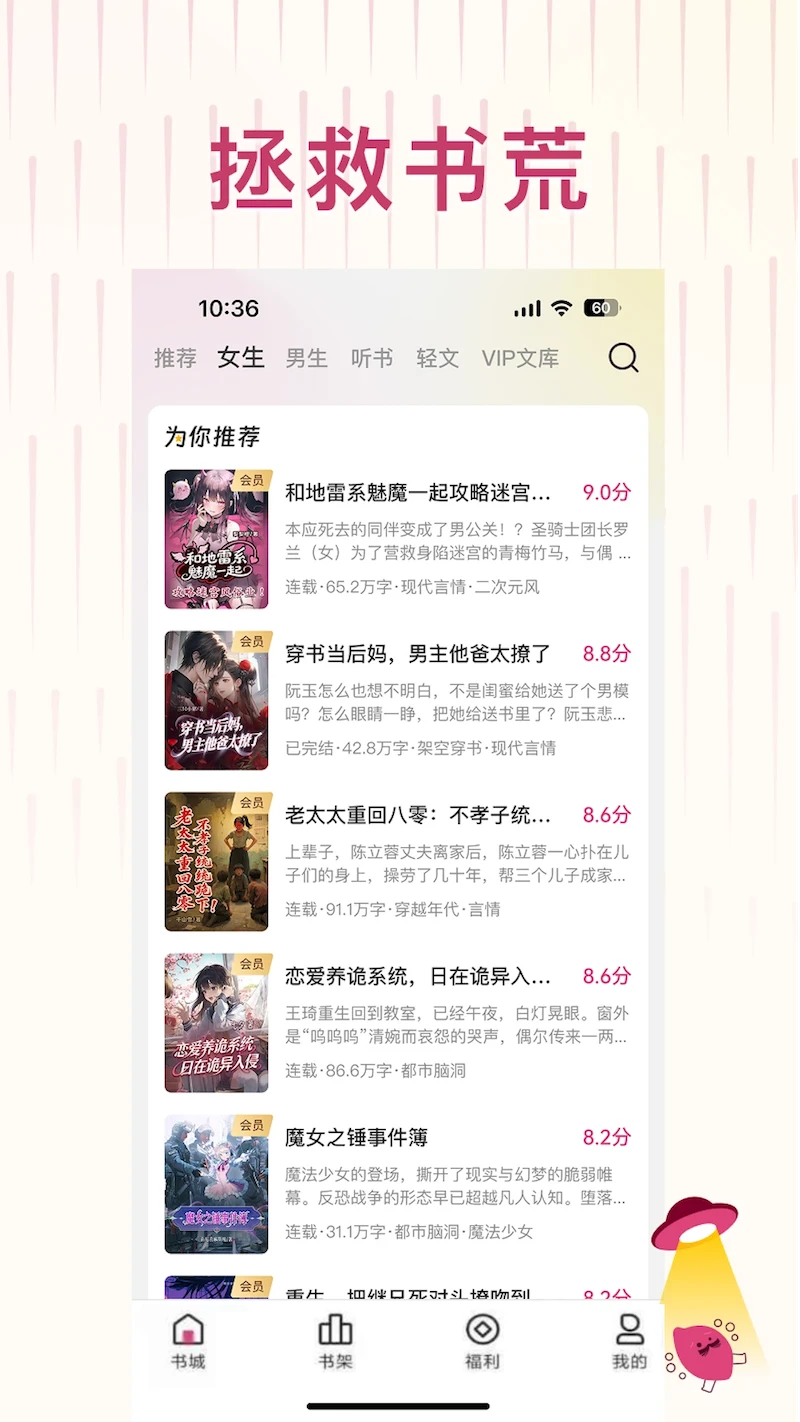800x1422 pixels.
Task: Open the 轻文 tab
Action: (437, 358)
